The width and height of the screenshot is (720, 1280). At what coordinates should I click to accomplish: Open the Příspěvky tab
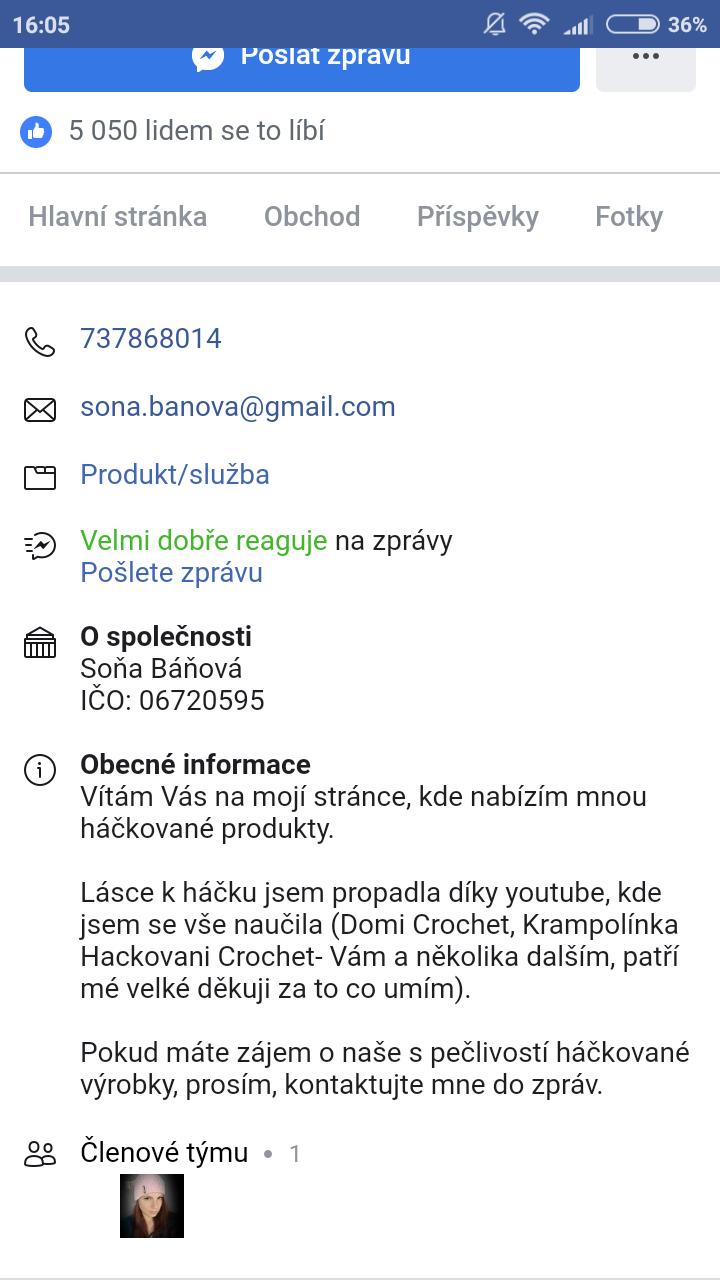pyautogui.click(x=478, y=217)
